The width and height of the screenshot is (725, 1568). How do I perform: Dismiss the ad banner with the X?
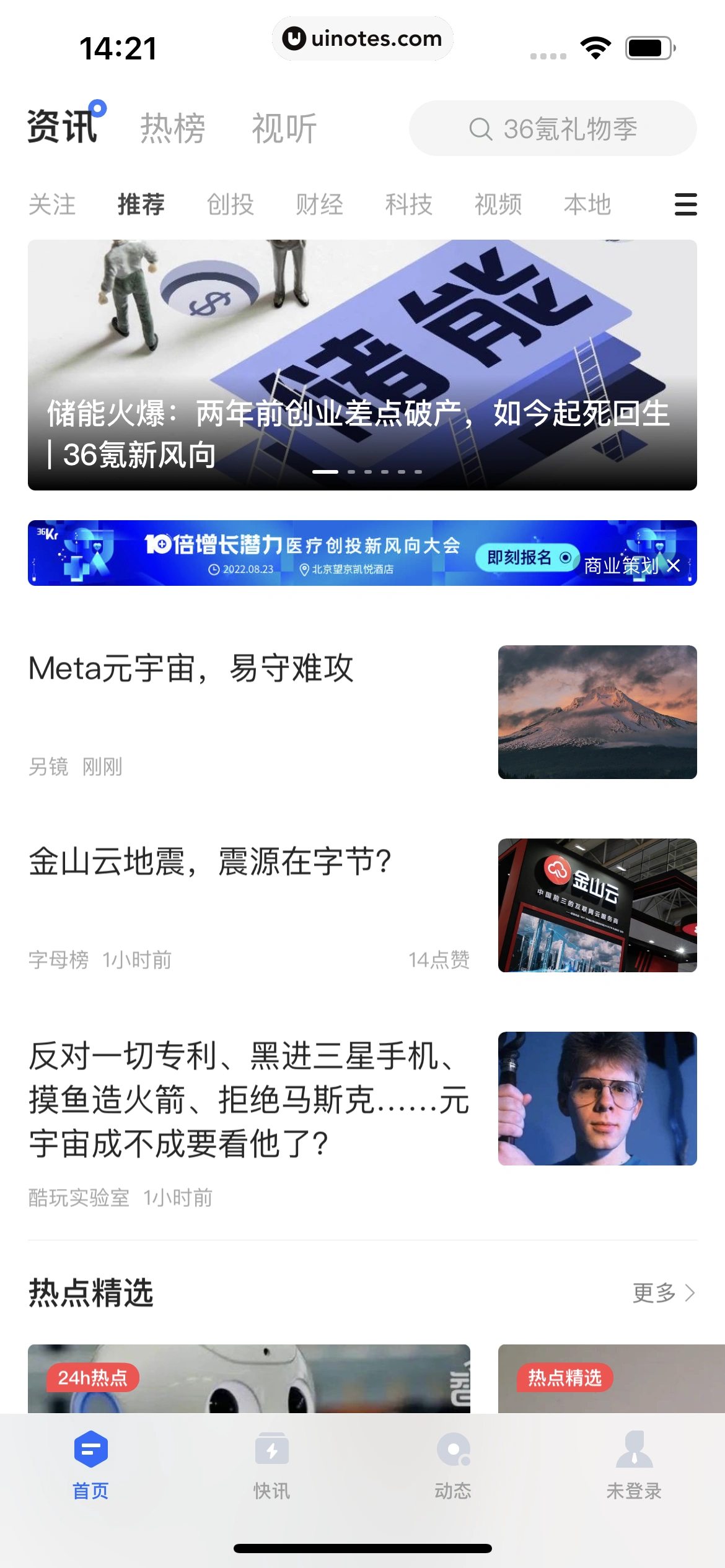coord(673,567)
